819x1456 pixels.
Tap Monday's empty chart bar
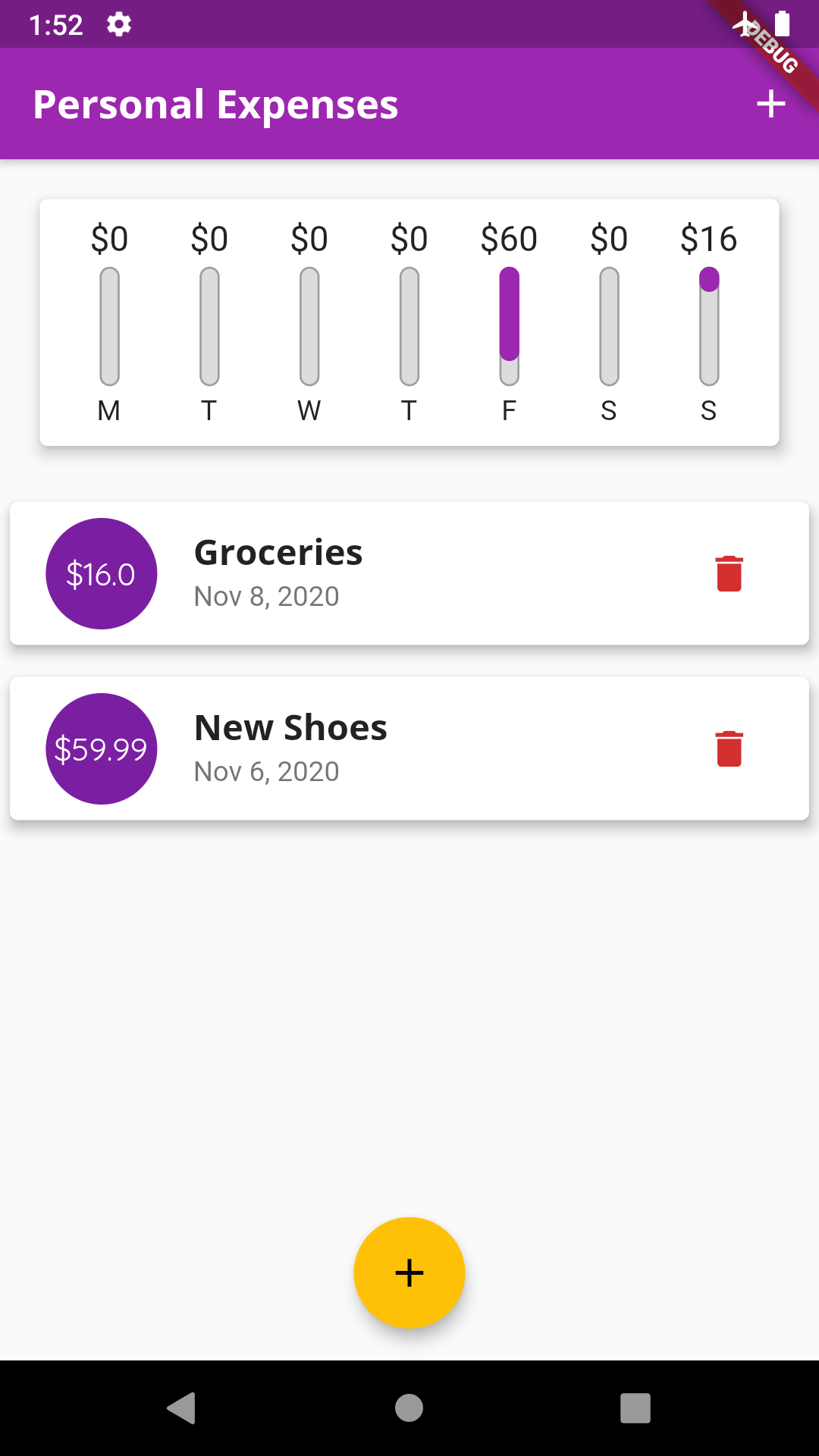tap(109, 326)
